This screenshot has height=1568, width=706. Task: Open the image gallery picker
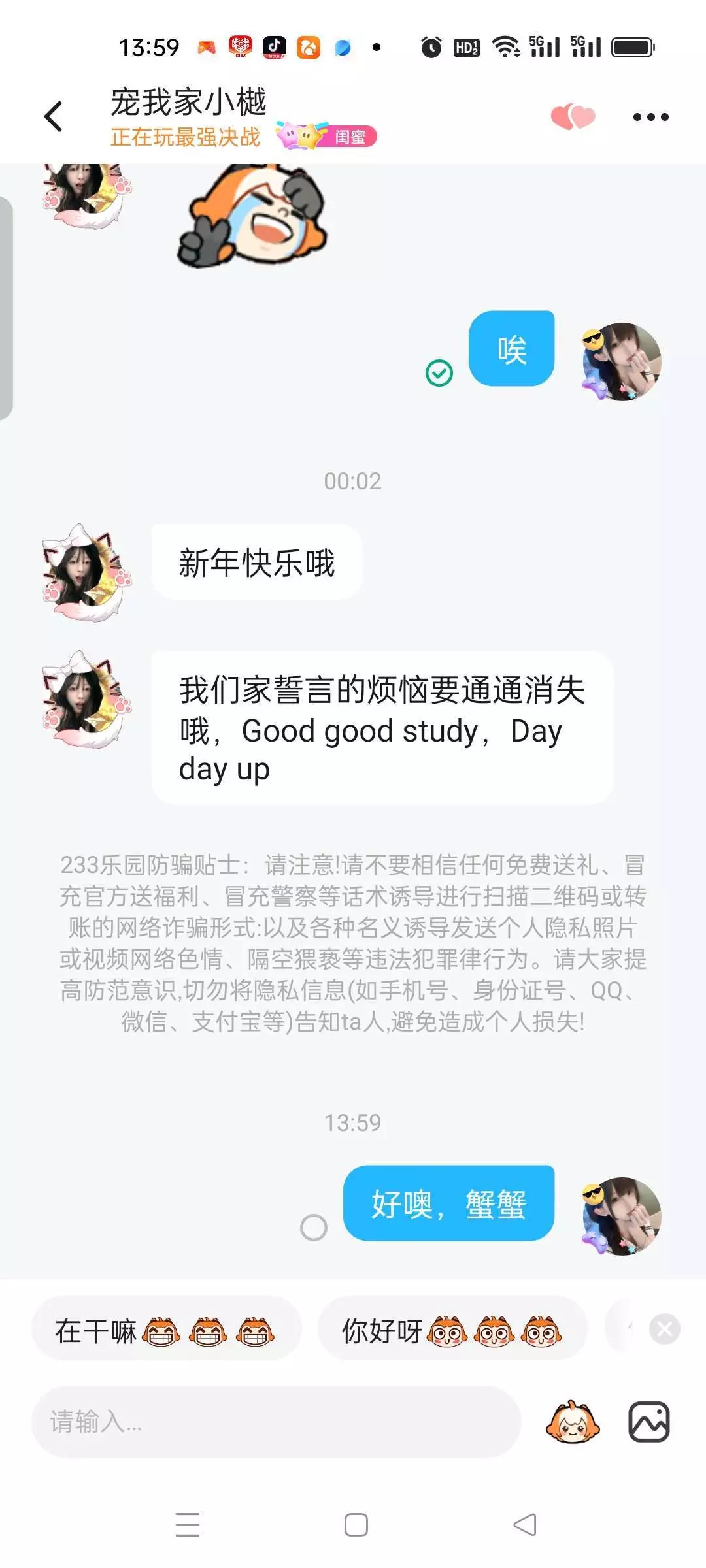click(648, 1422)
